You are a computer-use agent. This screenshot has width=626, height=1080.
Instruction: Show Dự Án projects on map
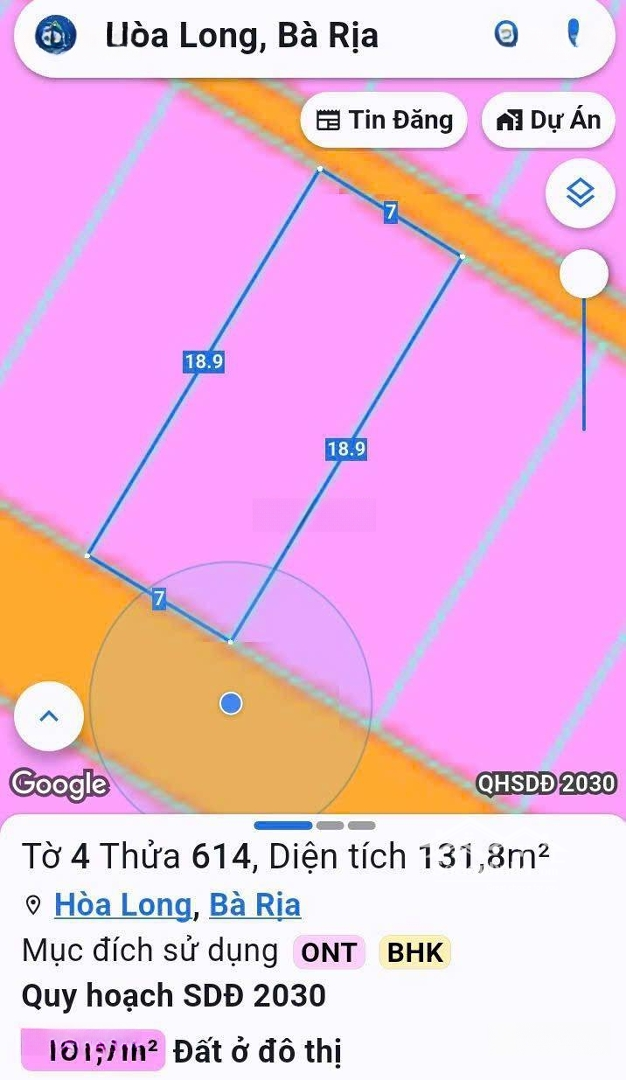click(x=548, y=121)
